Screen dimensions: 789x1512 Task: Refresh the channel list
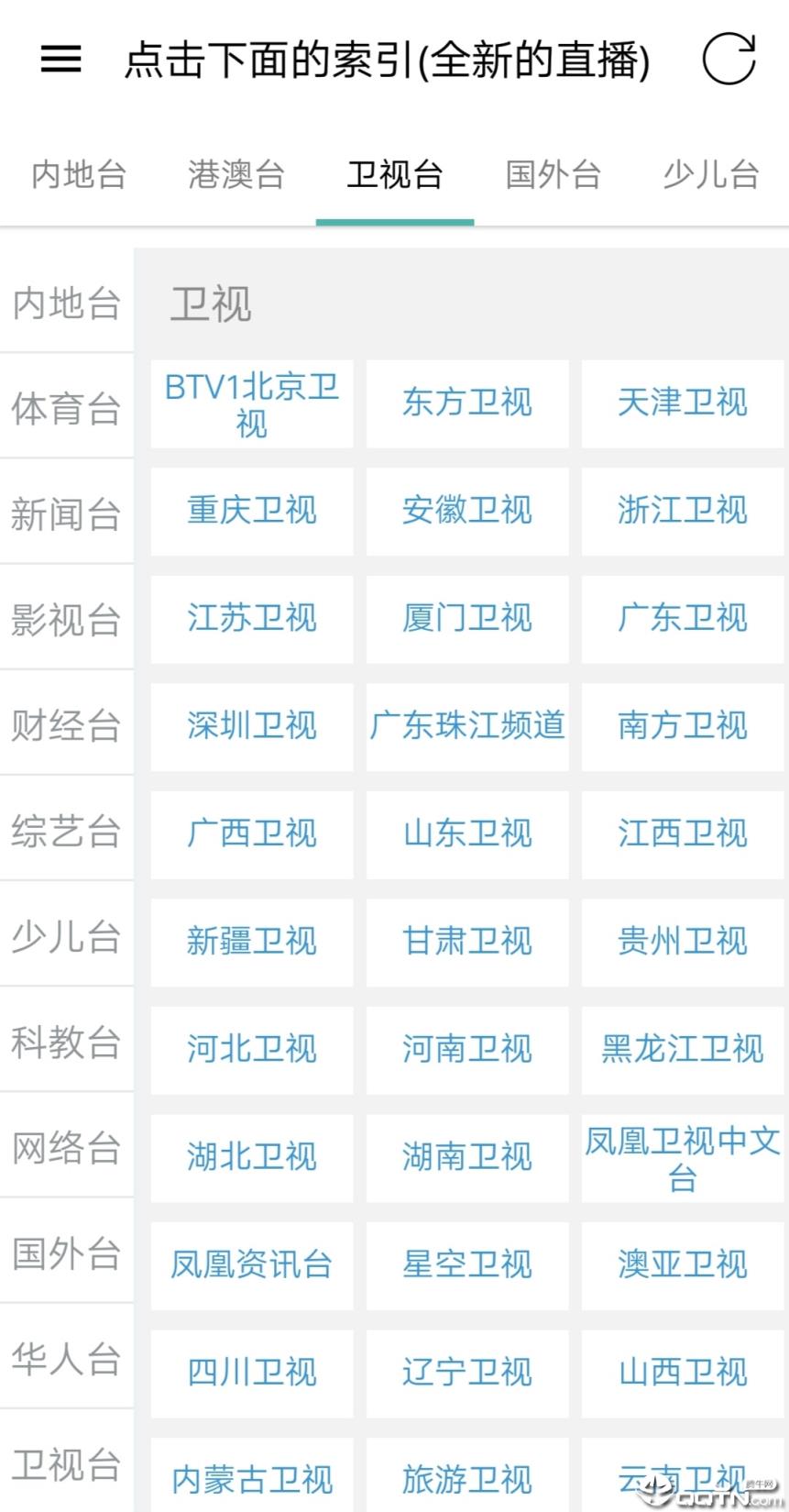tap(729, 60)
